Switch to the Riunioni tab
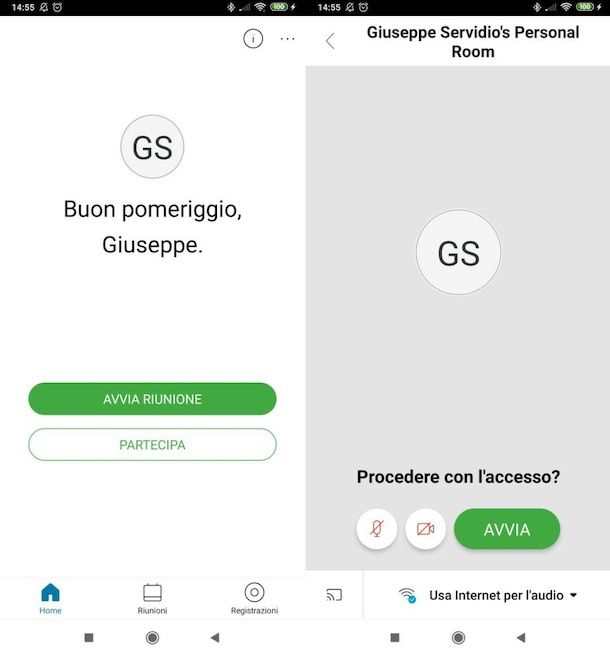Viewport: 610px width, 657px height. click(x=152, y=599)
